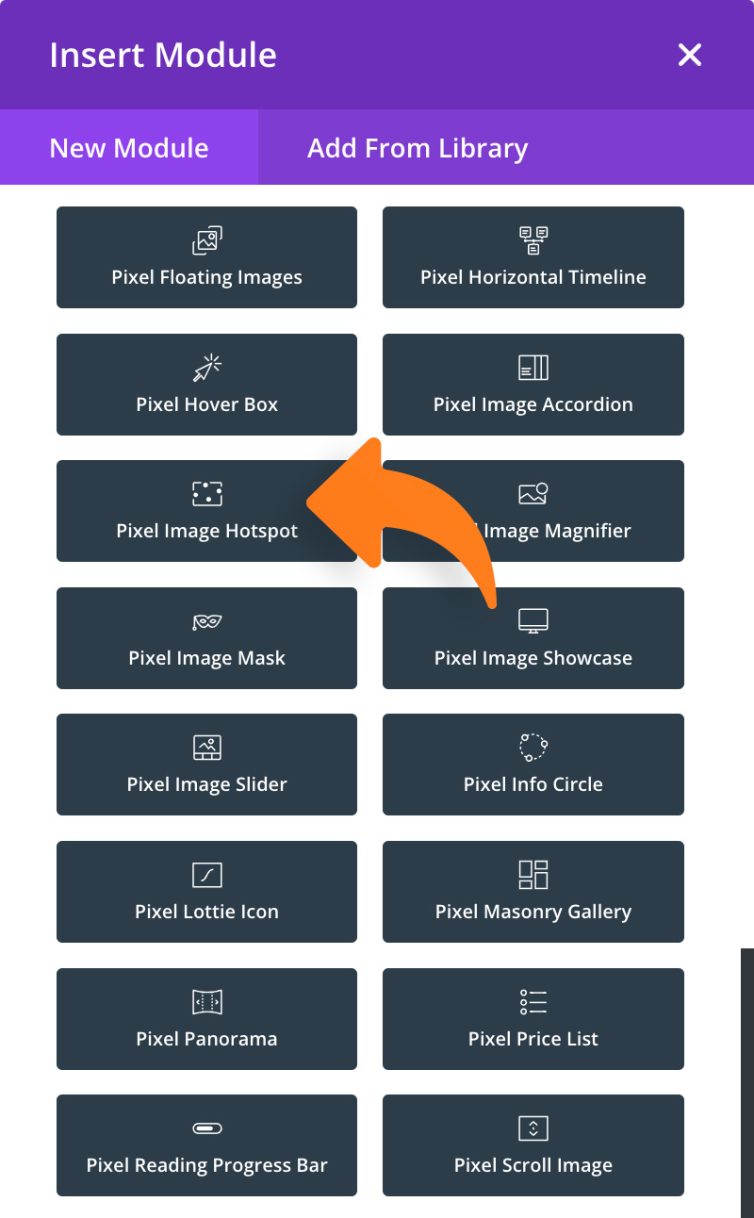
Task: Select the Pixel Masonry Gallery grid icon
Action: 534,874
